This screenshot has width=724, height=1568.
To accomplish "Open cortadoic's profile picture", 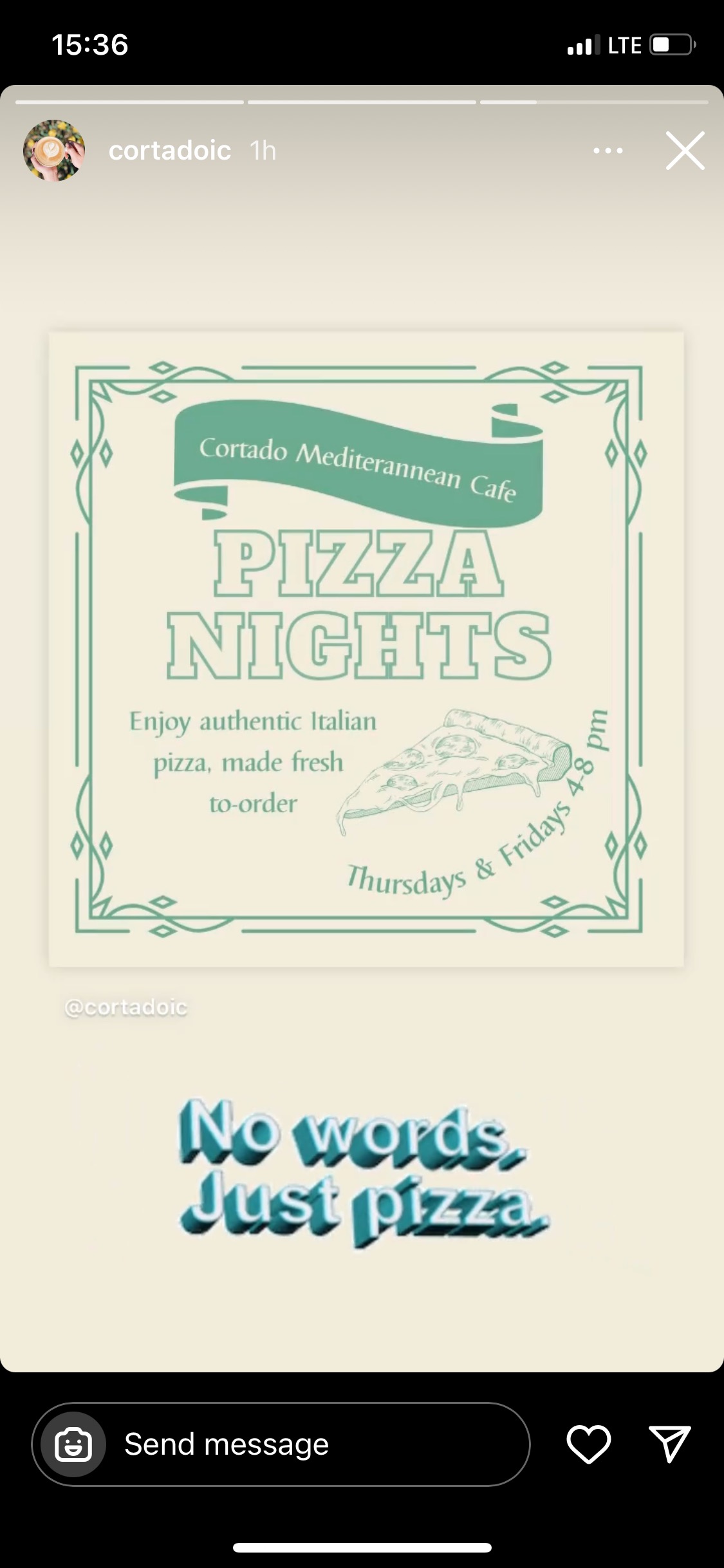I will coord(54,151).
